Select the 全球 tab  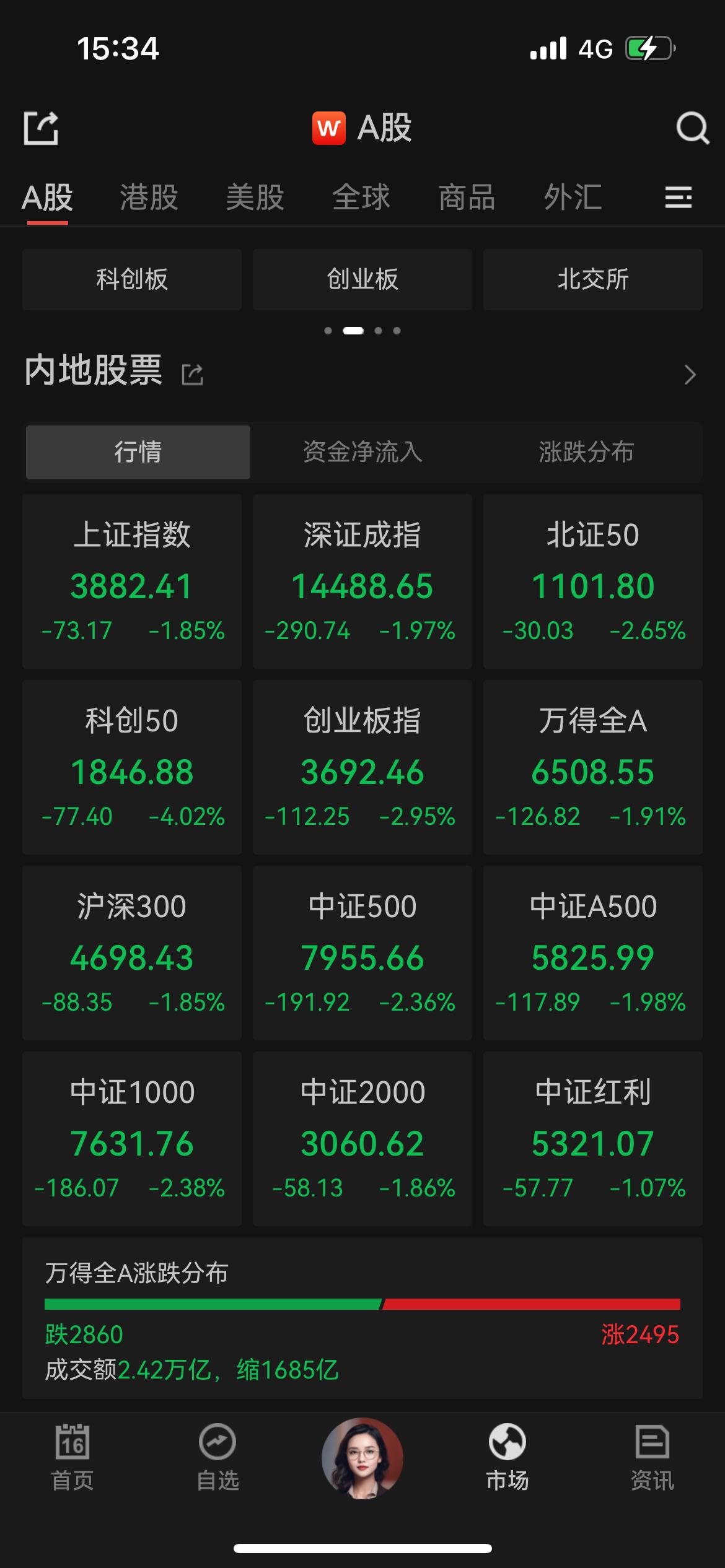[361, 198]
